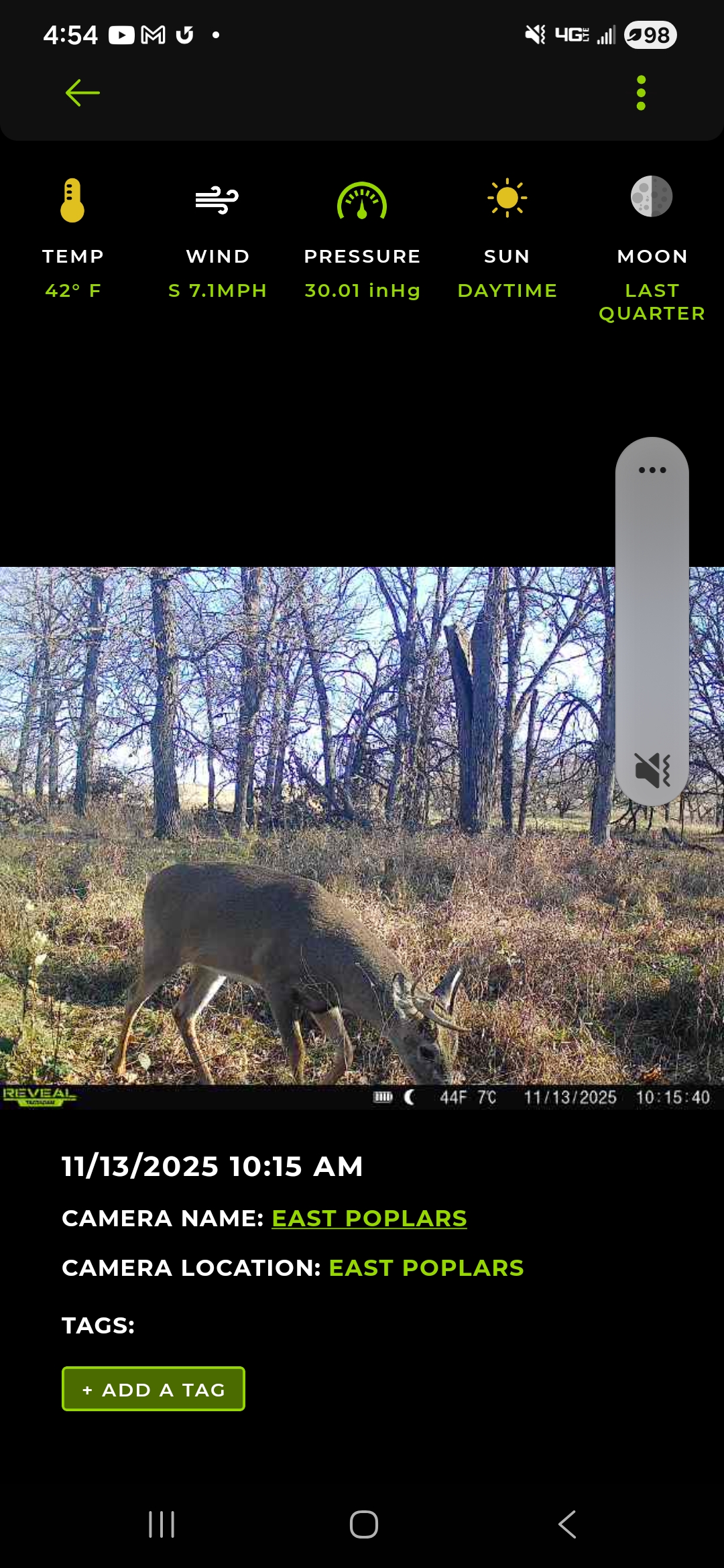Image resolution: width=724 pixels, height=1568 pixels.
Task: Open recent apps from the navigation bar
Action: (x=162, y=1524)
